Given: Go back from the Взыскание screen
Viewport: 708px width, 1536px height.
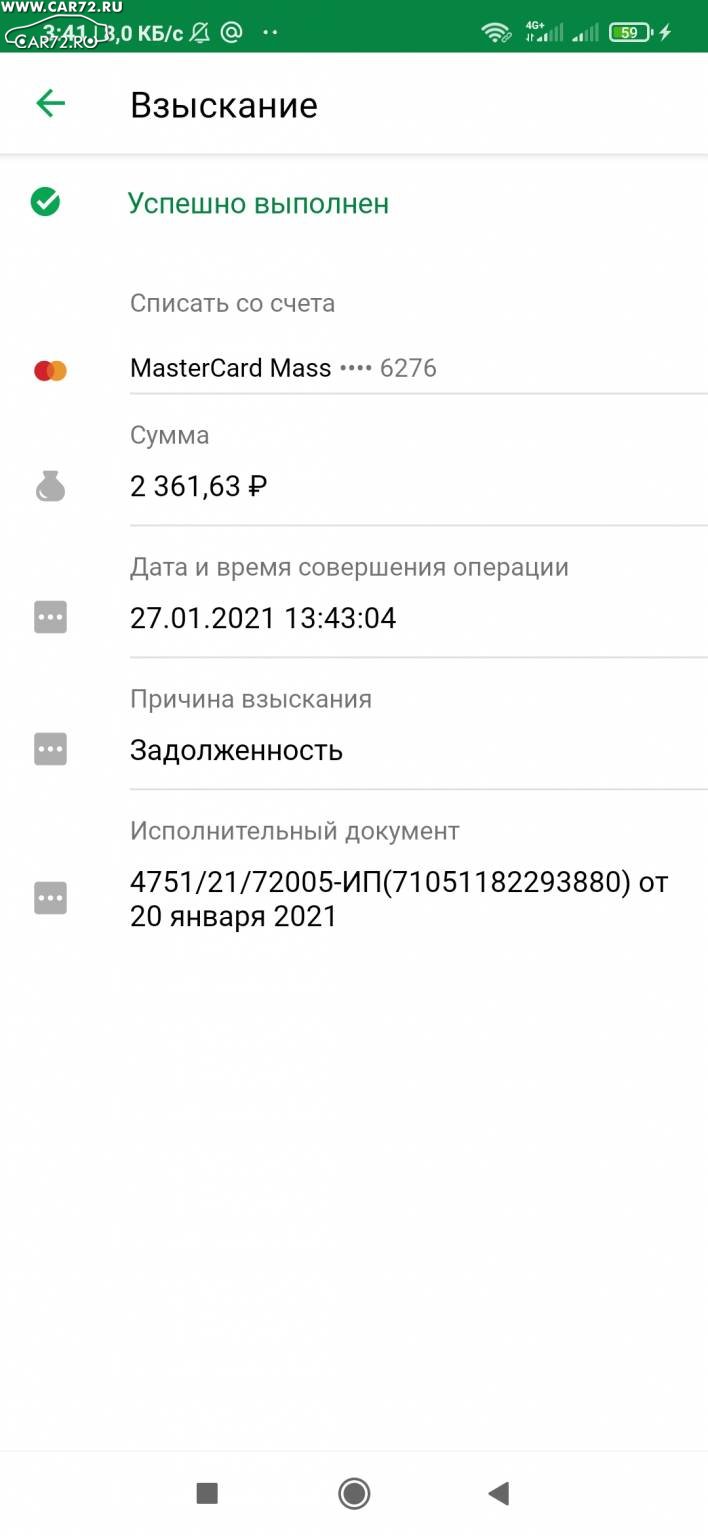Looking at the screenshot, I should (50, 103).
